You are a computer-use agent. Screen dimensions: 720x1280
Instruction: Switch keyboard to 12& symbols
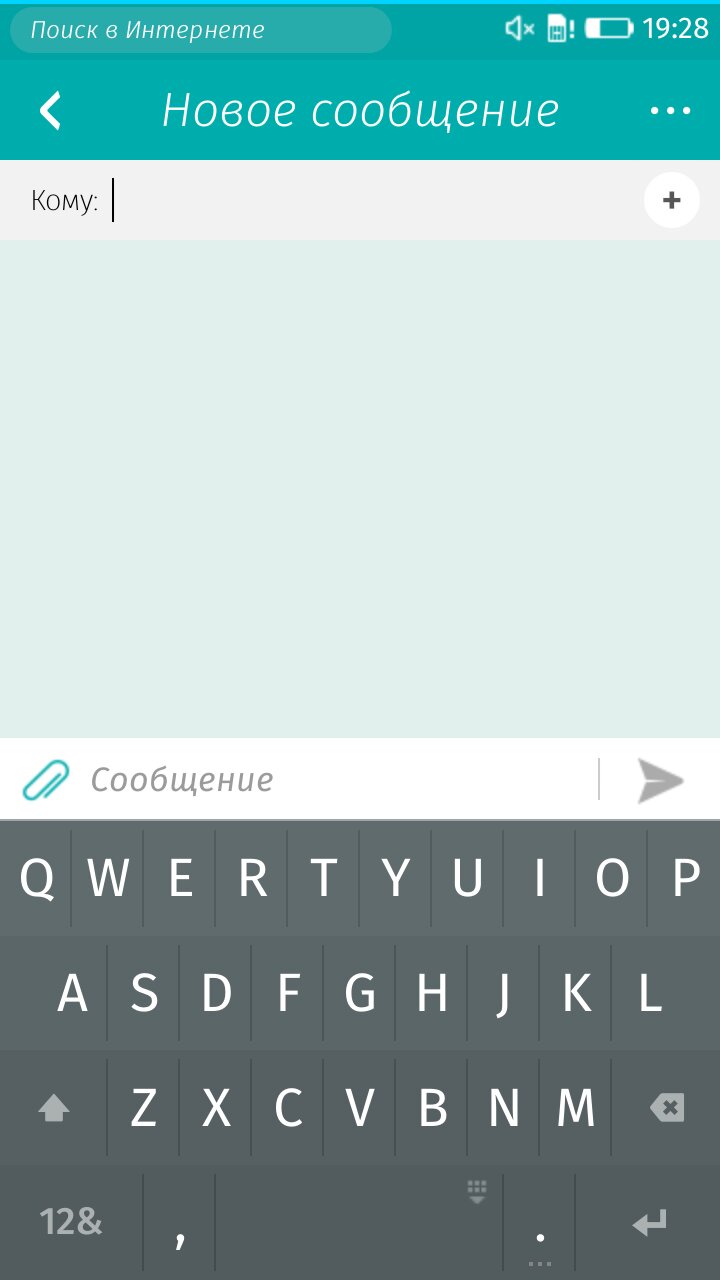(71, 1222)
